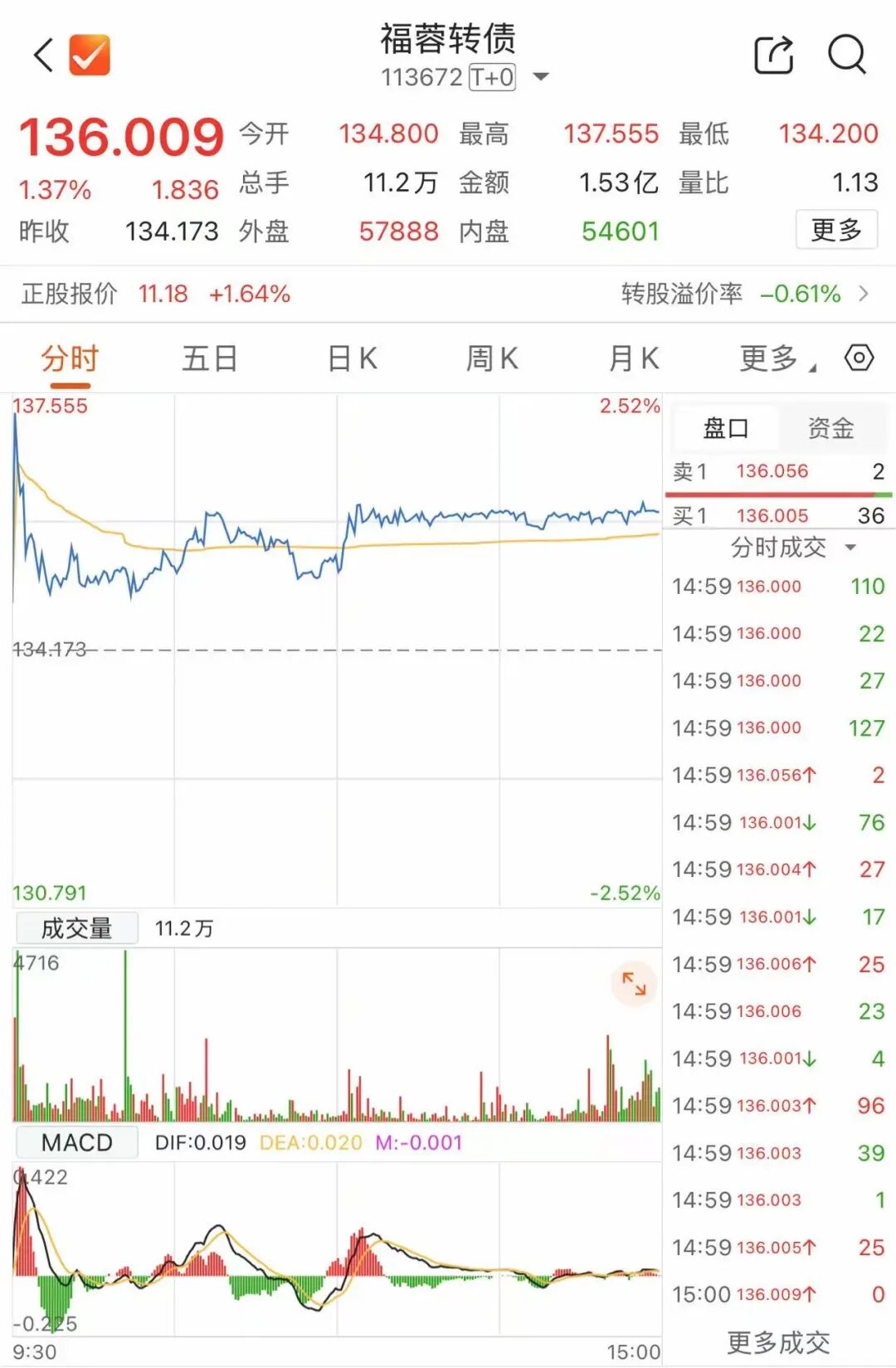The height and width of the screenshot is (1368, 896).
Task: Enlarge chart to full screen
Action: [x=634, y=984]
